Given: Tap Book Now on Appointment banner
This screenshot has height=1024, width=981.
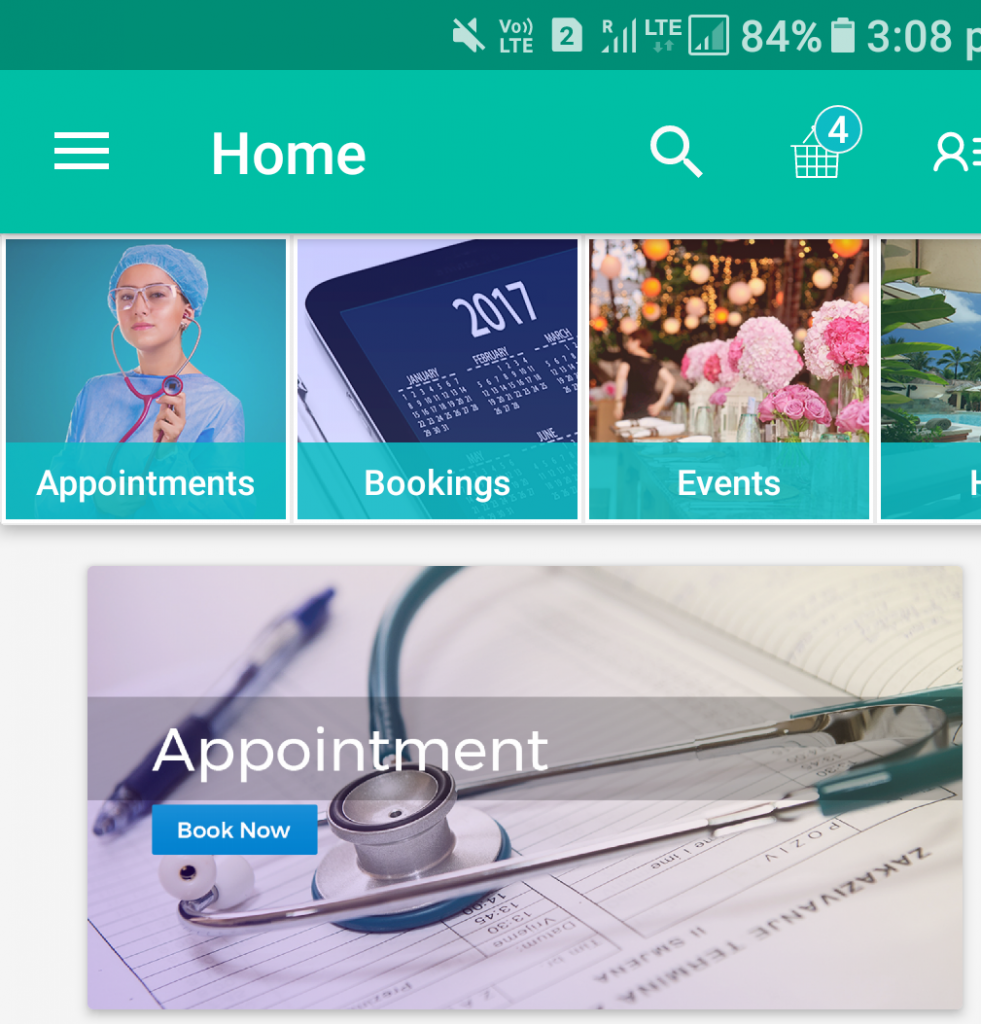Looking at the screenshot, I should pos(234,830).
